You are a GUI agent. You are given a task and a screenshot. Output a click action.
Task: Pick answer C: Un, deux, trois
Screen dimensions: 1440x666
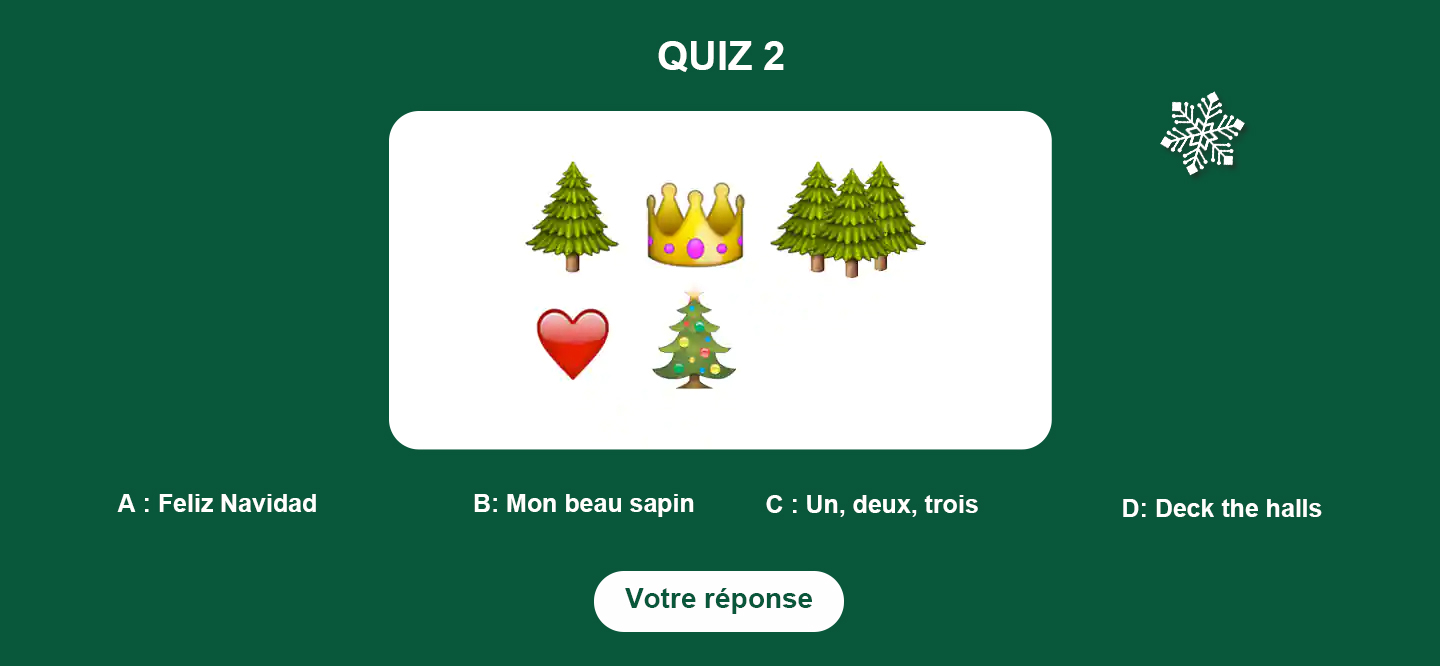871,505
